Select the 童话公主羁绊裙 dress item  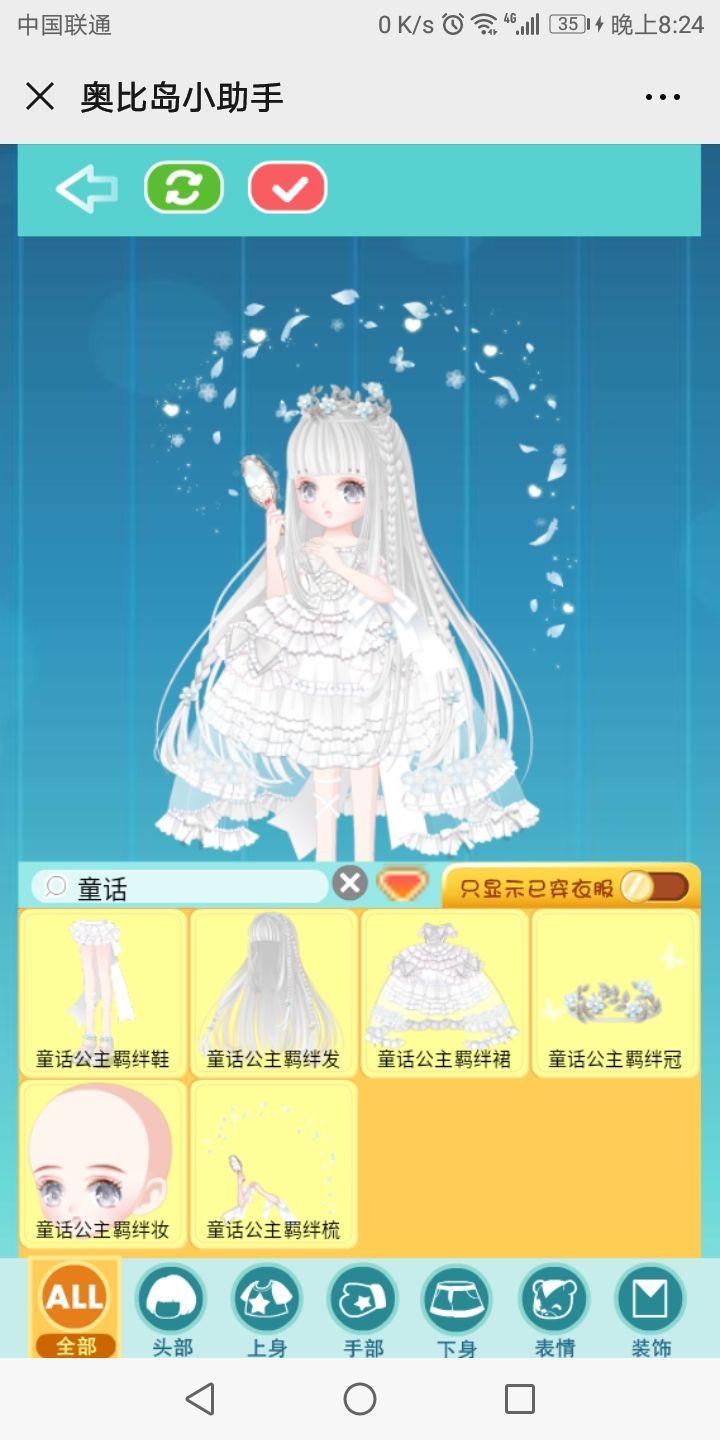[444, 992]
